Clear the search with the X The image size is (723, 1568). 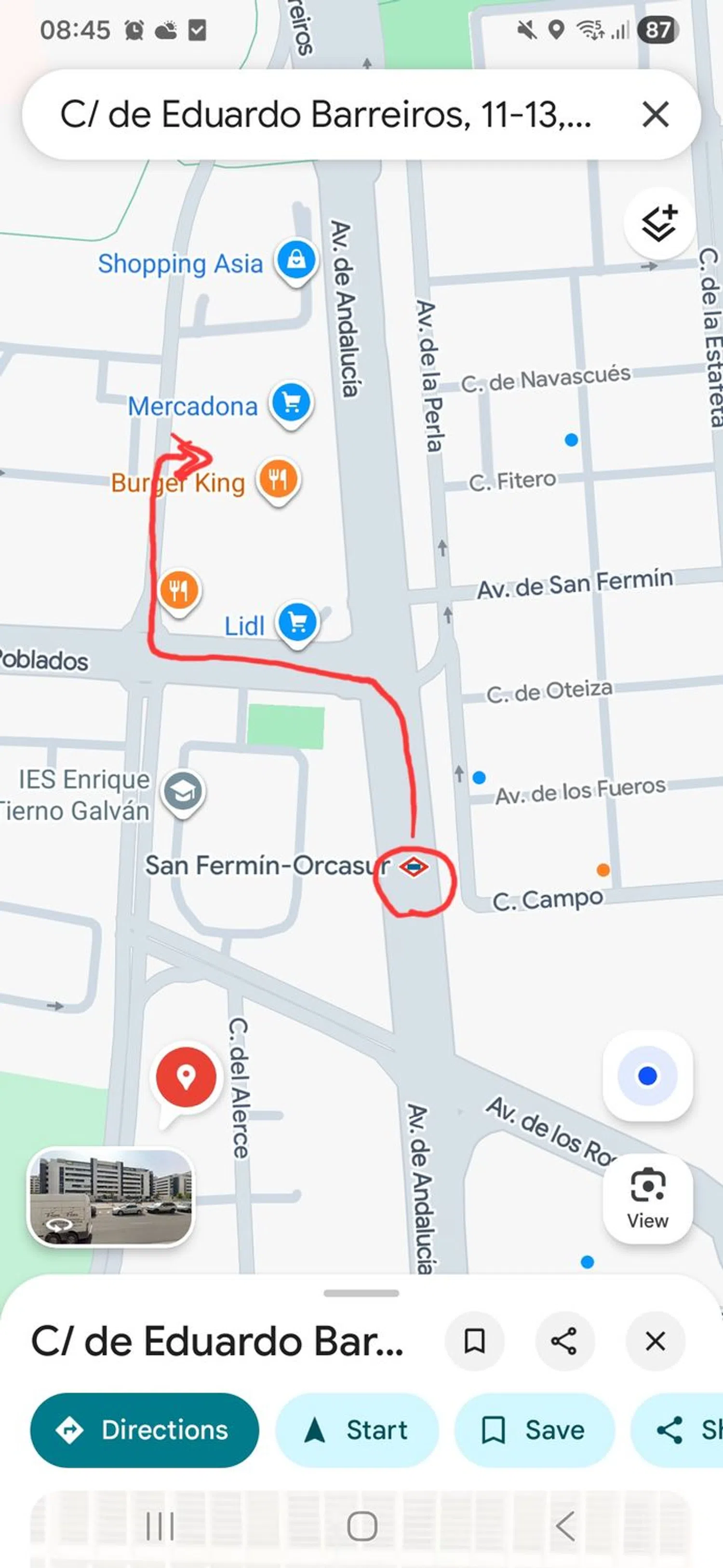point(655,114)
